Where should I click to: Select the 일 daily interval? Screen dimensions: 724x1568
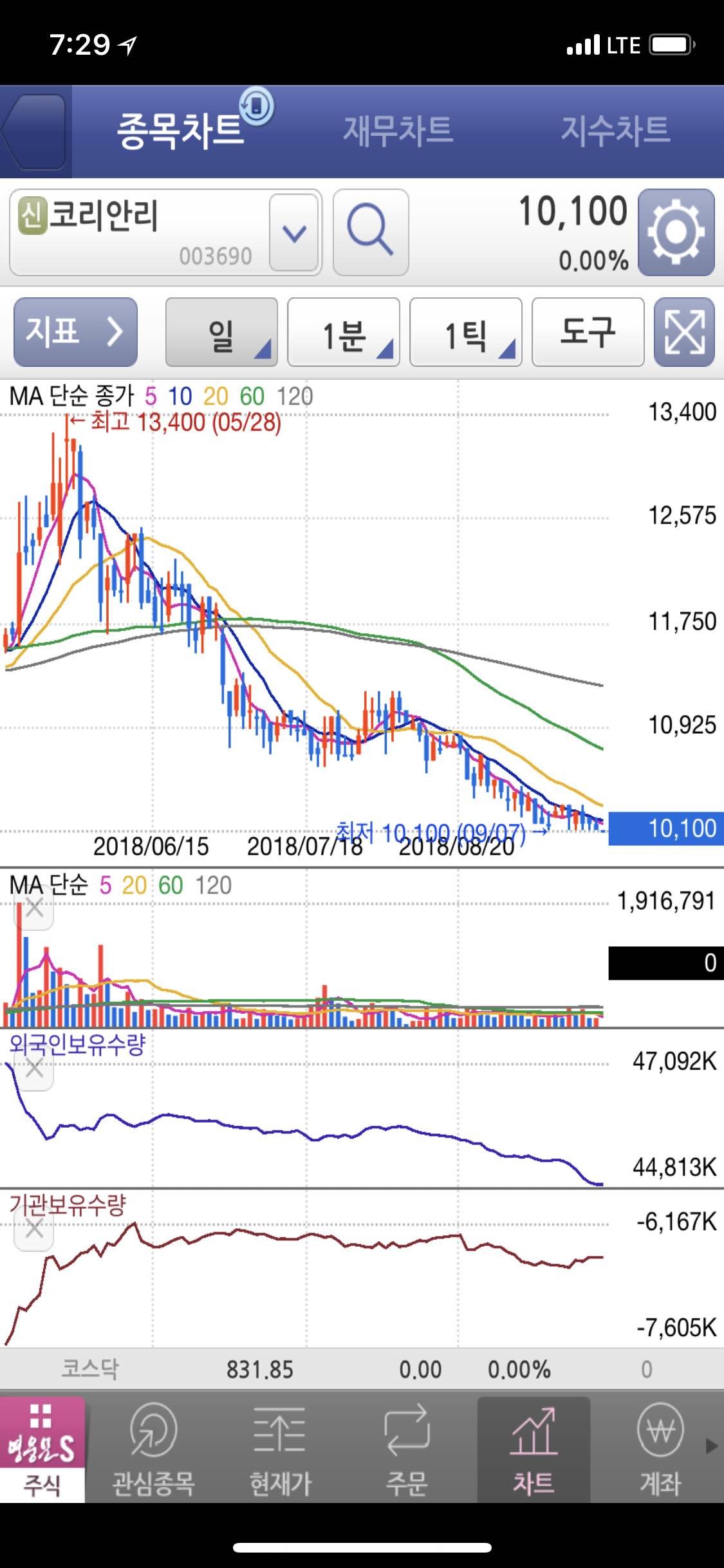(x=221, y=333)
